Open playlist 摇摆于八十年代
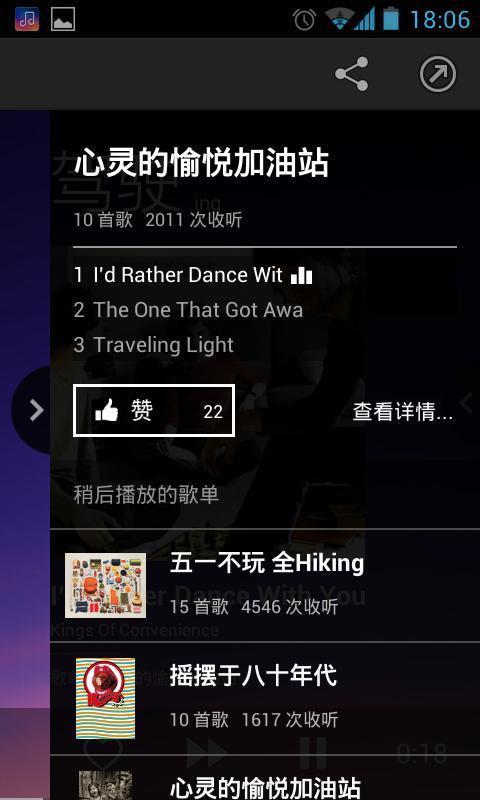480x800 pixels. coord(265,698)
